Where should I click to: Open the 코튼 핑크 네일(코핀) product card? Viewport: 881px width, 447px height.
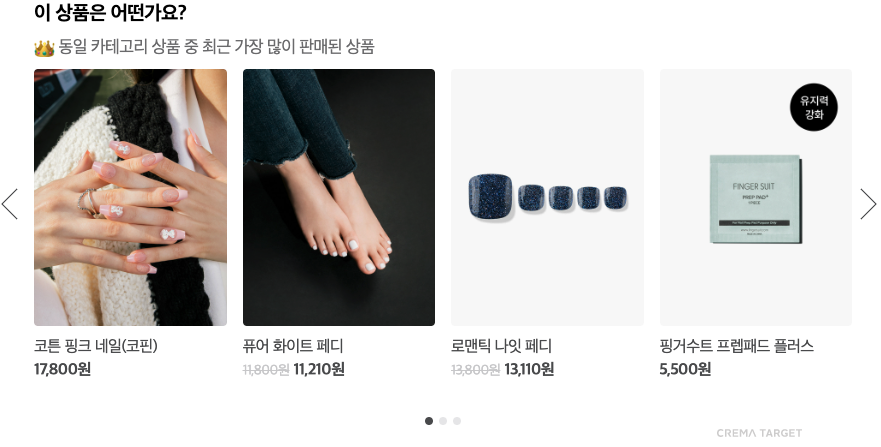tap(130, 198)
